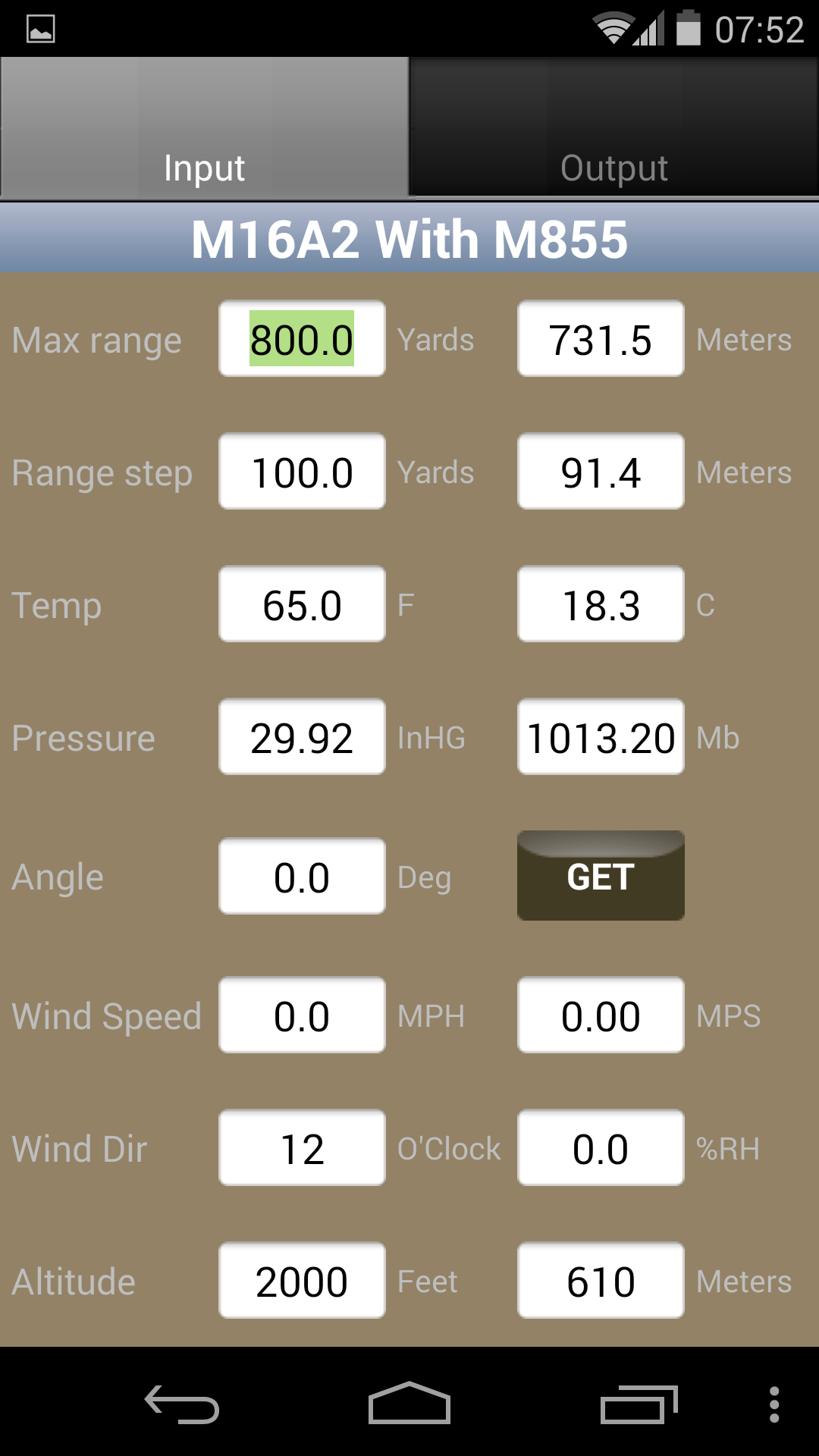Edit temperature field in Fahrenheit
Screen dimensions: 819x1456
[302, 604]
